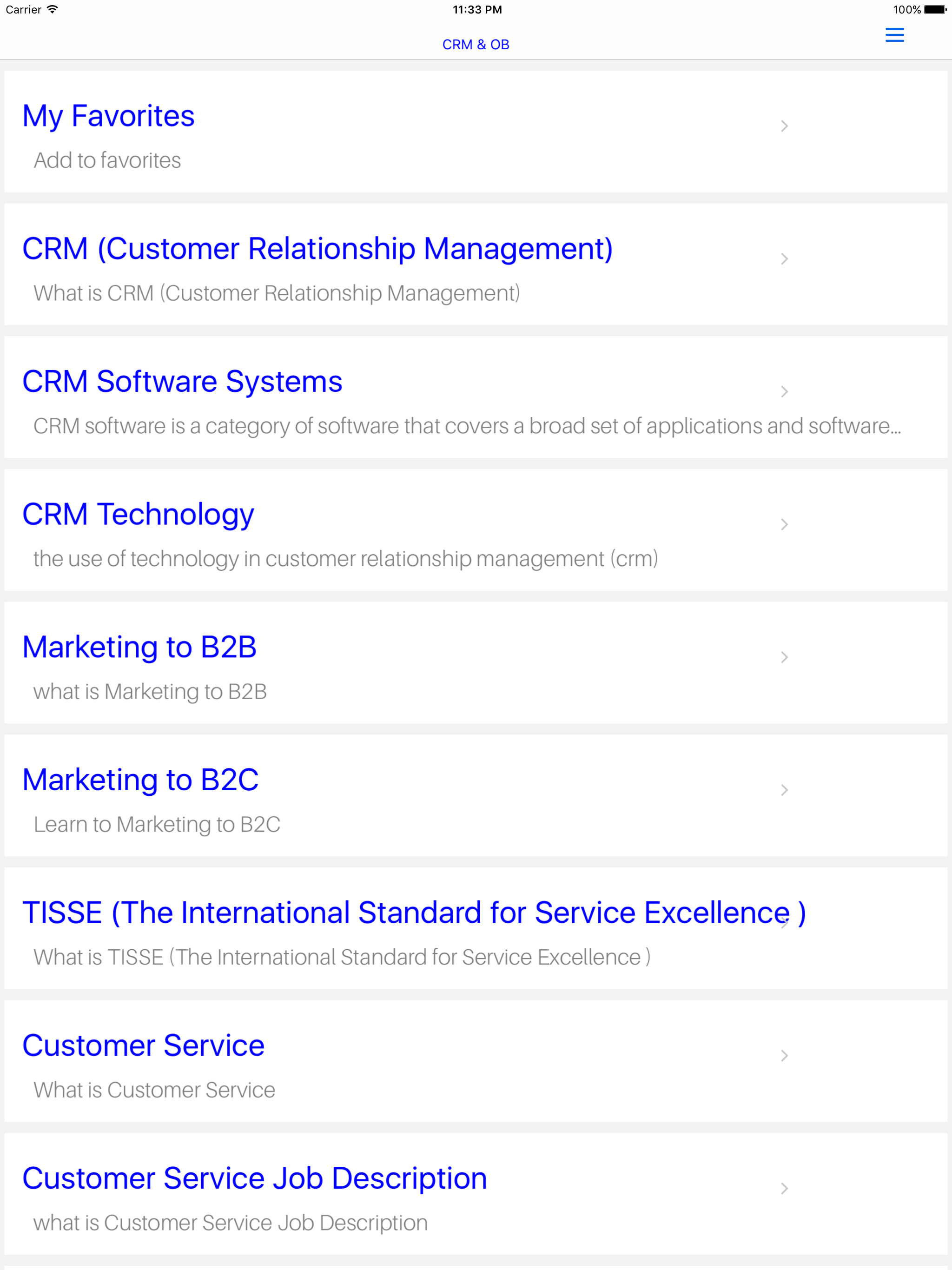Viewport: 952px width, 1270px height.
Task: Click the arrow beside Marketing to B2B
Action: pyautogui.click(x=785, y=657)
